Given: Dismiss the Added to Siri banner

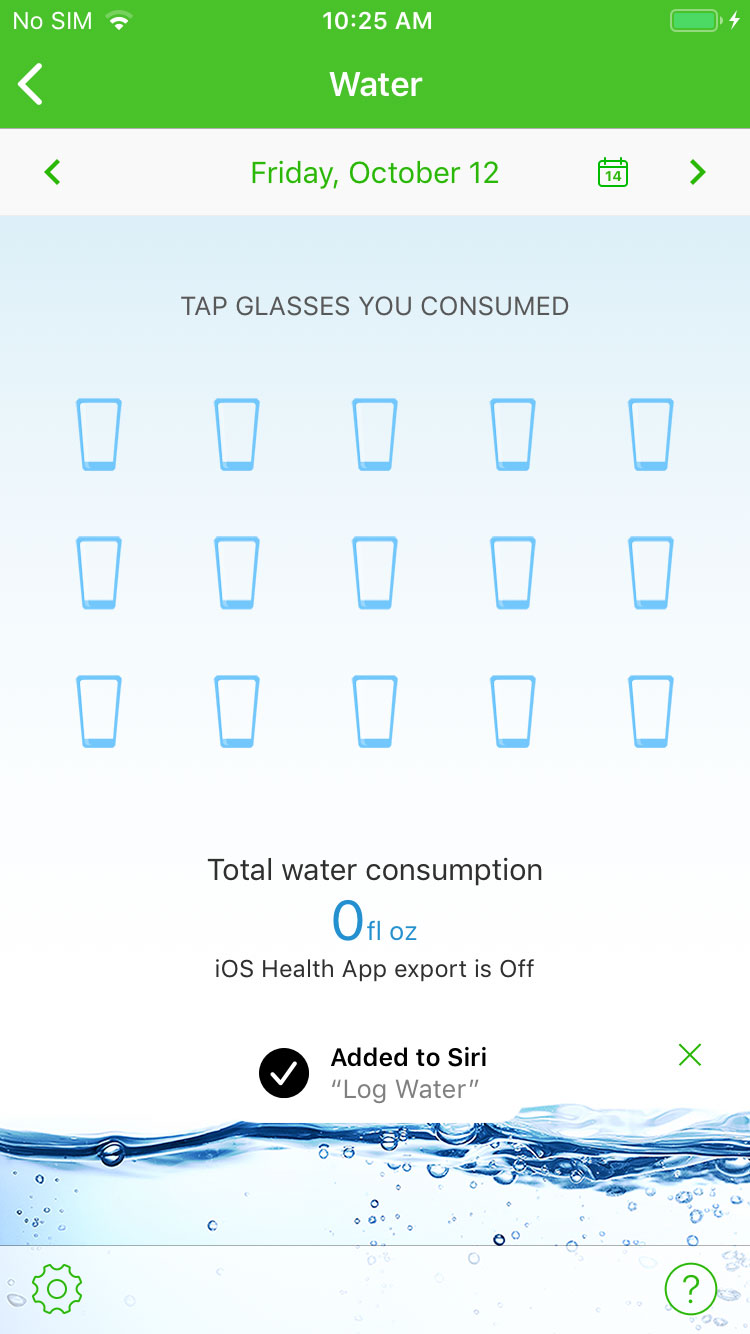Looking at the screenshot, I should click(x=690, y=1055).
